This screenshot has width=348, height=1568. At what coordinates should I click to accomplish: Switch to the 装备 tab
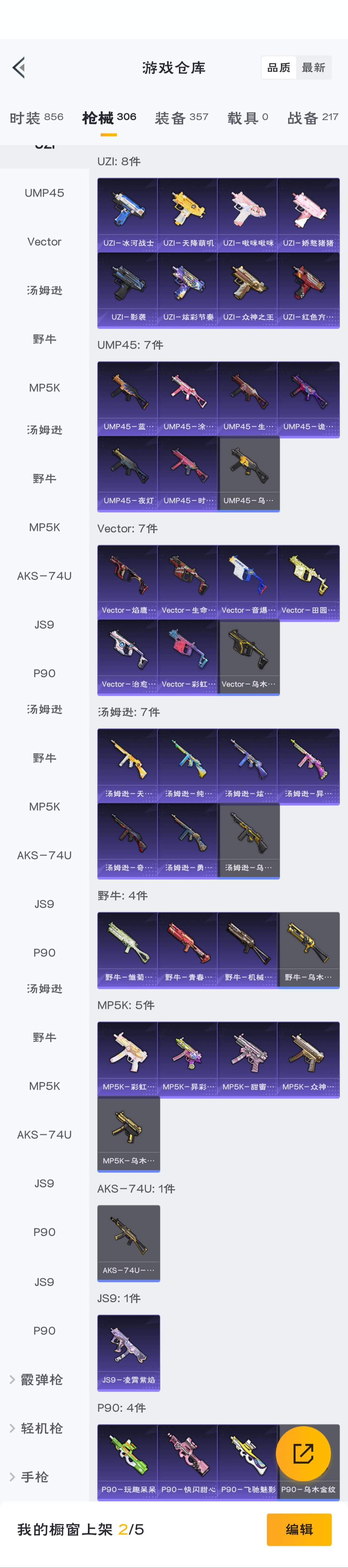pos(181,117)
